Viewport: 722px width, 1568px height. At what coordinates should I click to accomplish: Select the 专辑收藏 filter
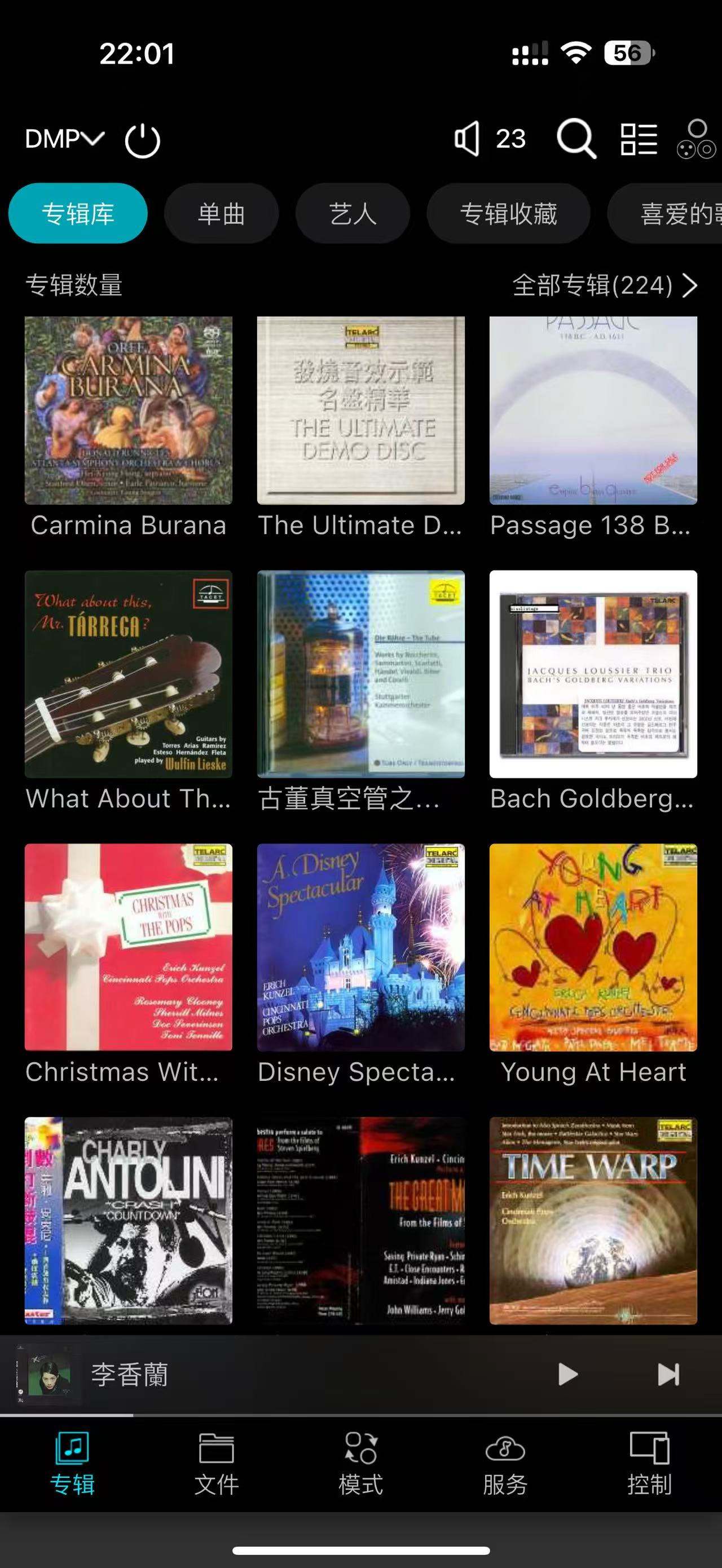point(509,214)
